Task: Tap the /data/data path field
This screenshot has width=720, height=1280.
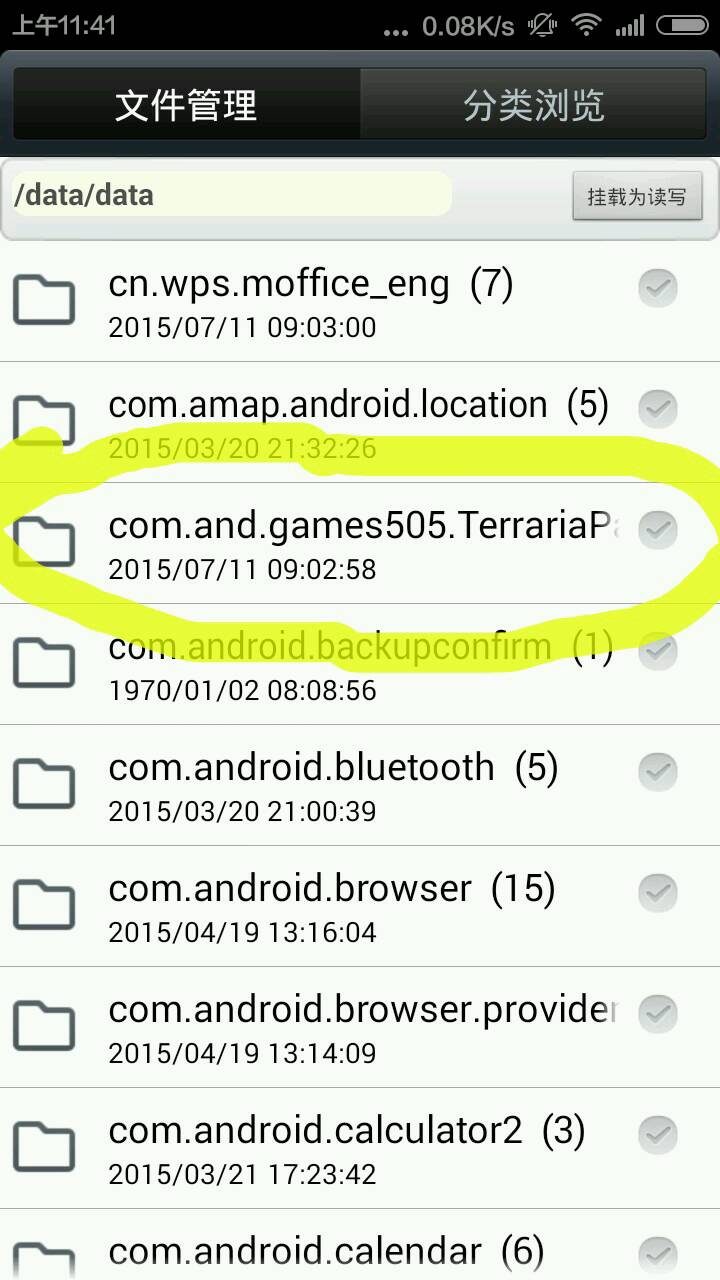Action: (230, 195)
